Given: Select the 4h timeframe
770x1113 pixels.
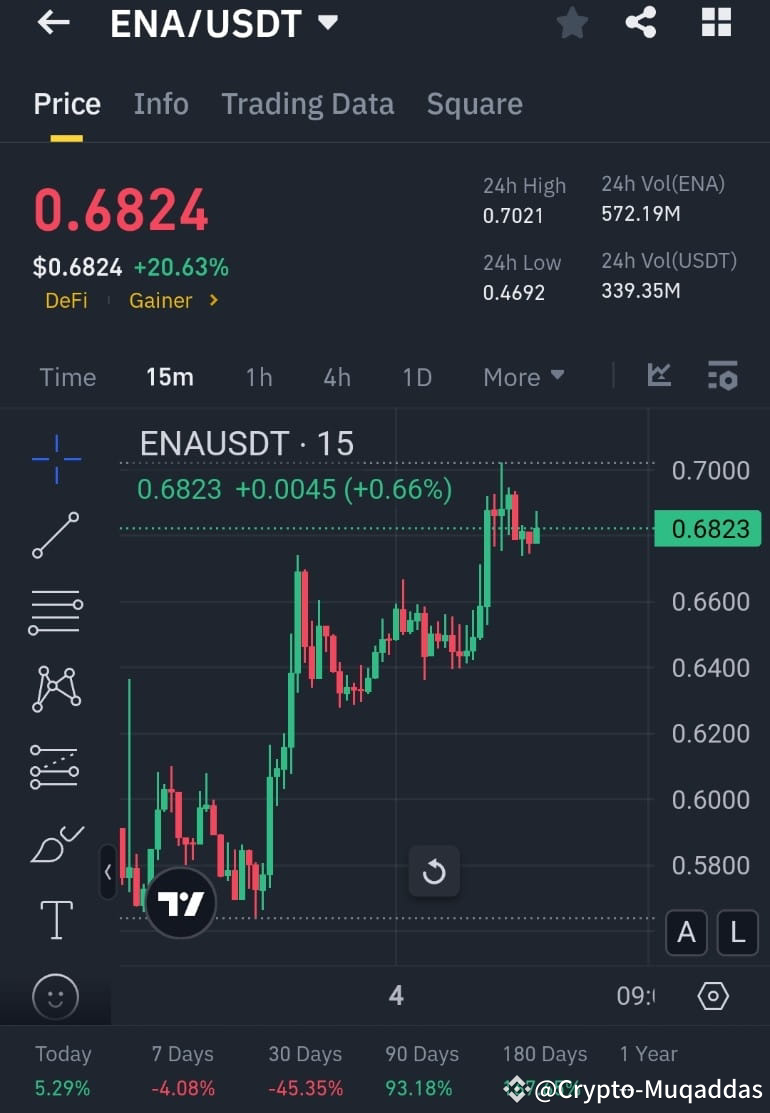Looking at the screenshot, I should coord(336,377).
